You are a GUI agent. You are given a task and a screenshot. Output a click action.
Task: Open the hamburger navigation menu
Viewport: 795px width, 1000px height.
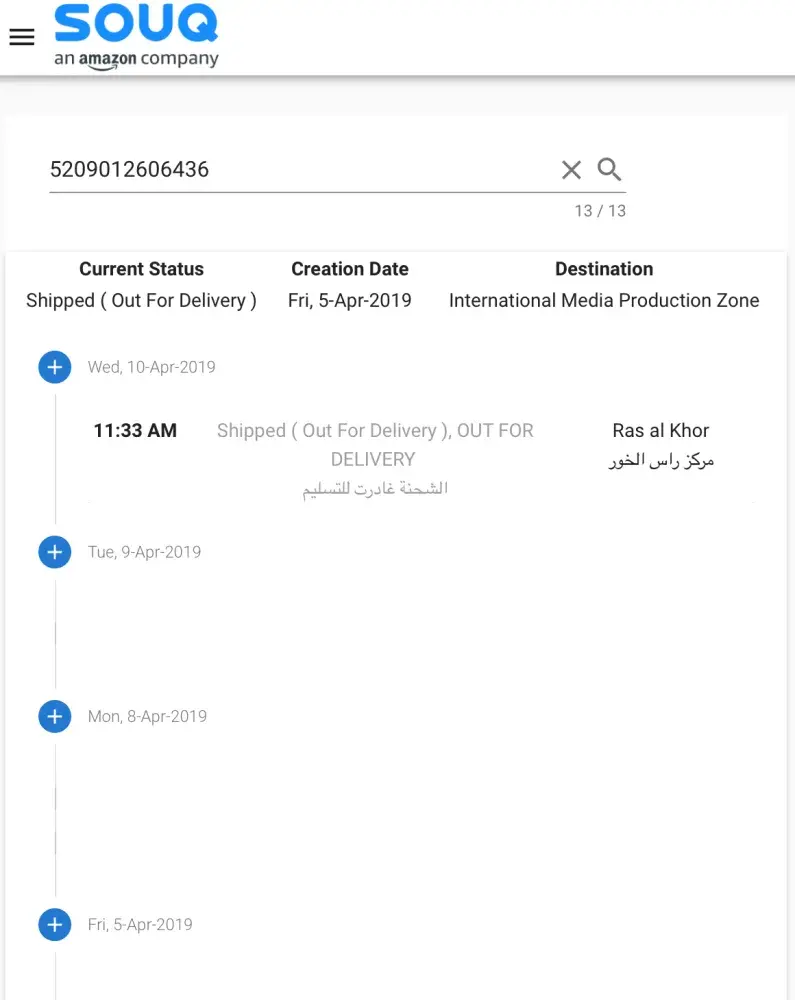click(x=21, y=37)
